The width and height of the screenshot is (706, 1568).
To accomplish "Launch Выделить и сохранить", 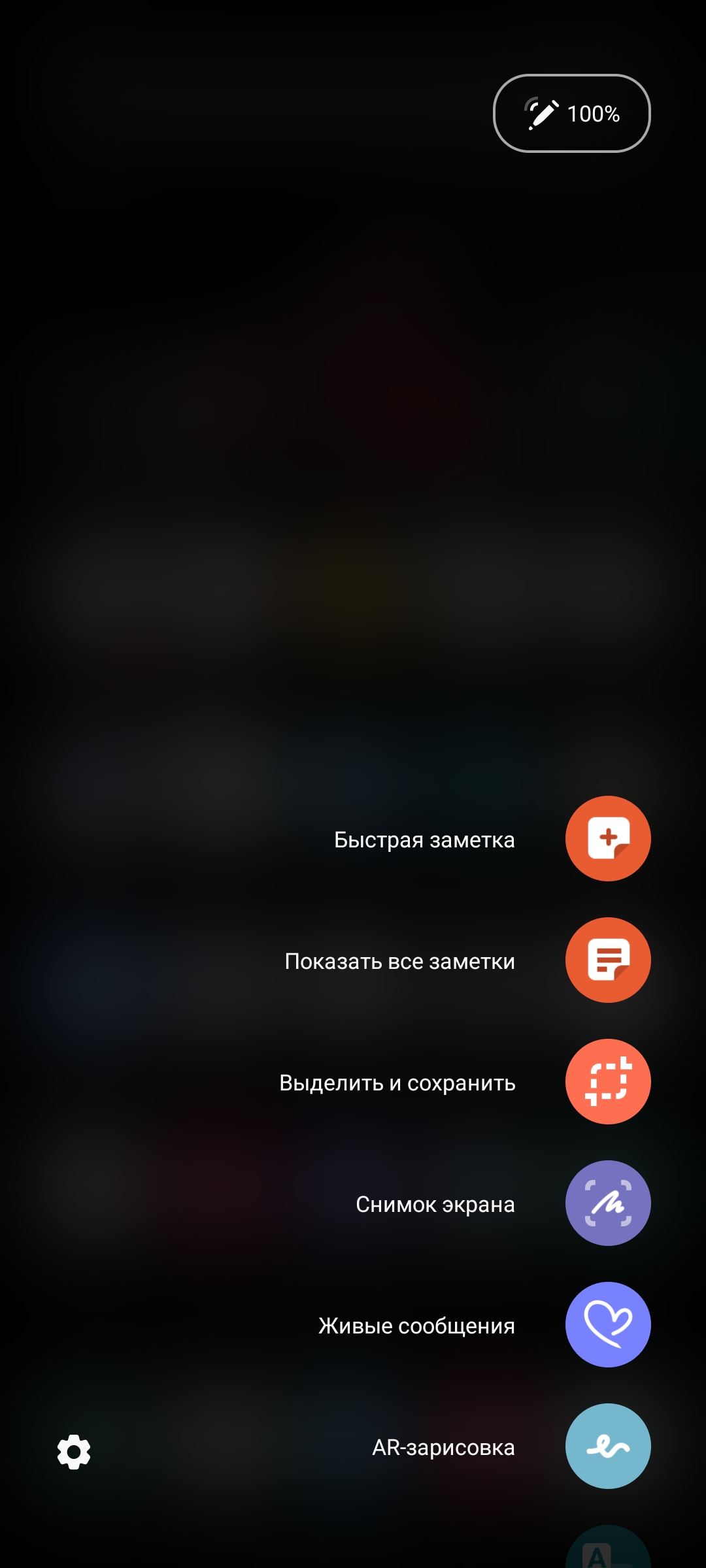I will click(607, 1081).
